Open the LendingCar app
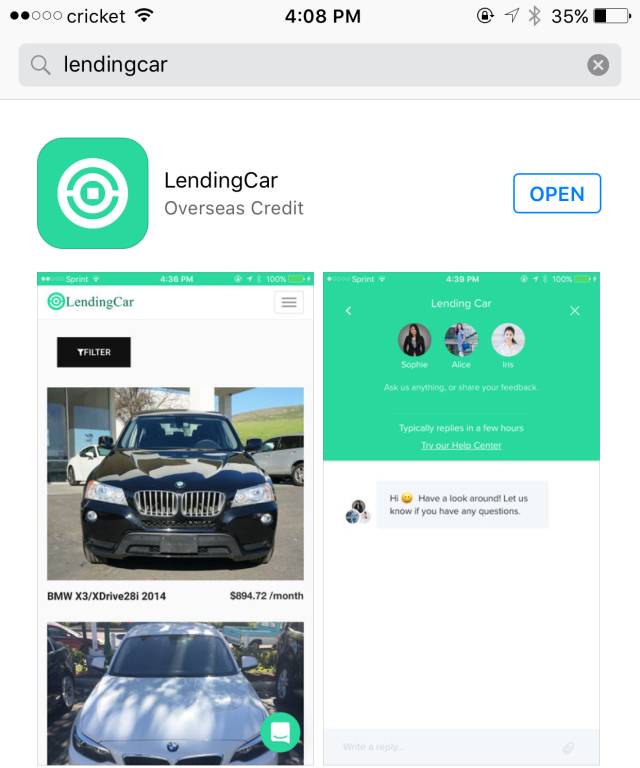The image size is (640, 768). tap(556, 194)
